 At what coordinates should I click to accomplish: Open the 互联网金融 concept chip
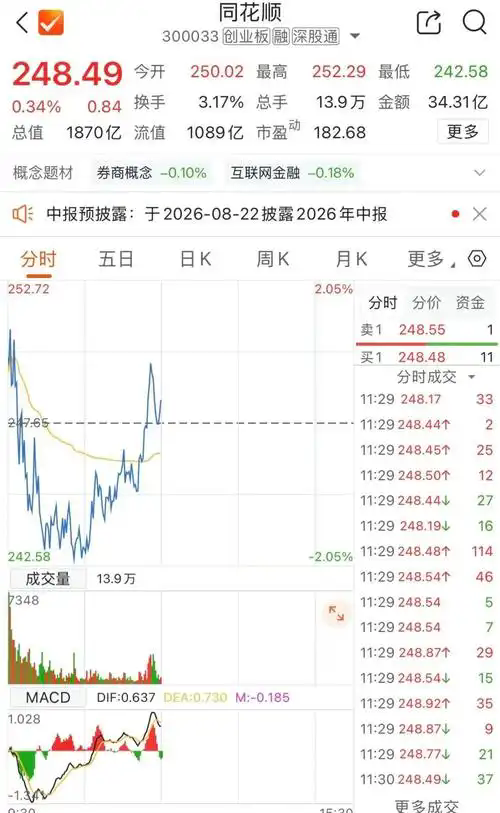[293, 173]
